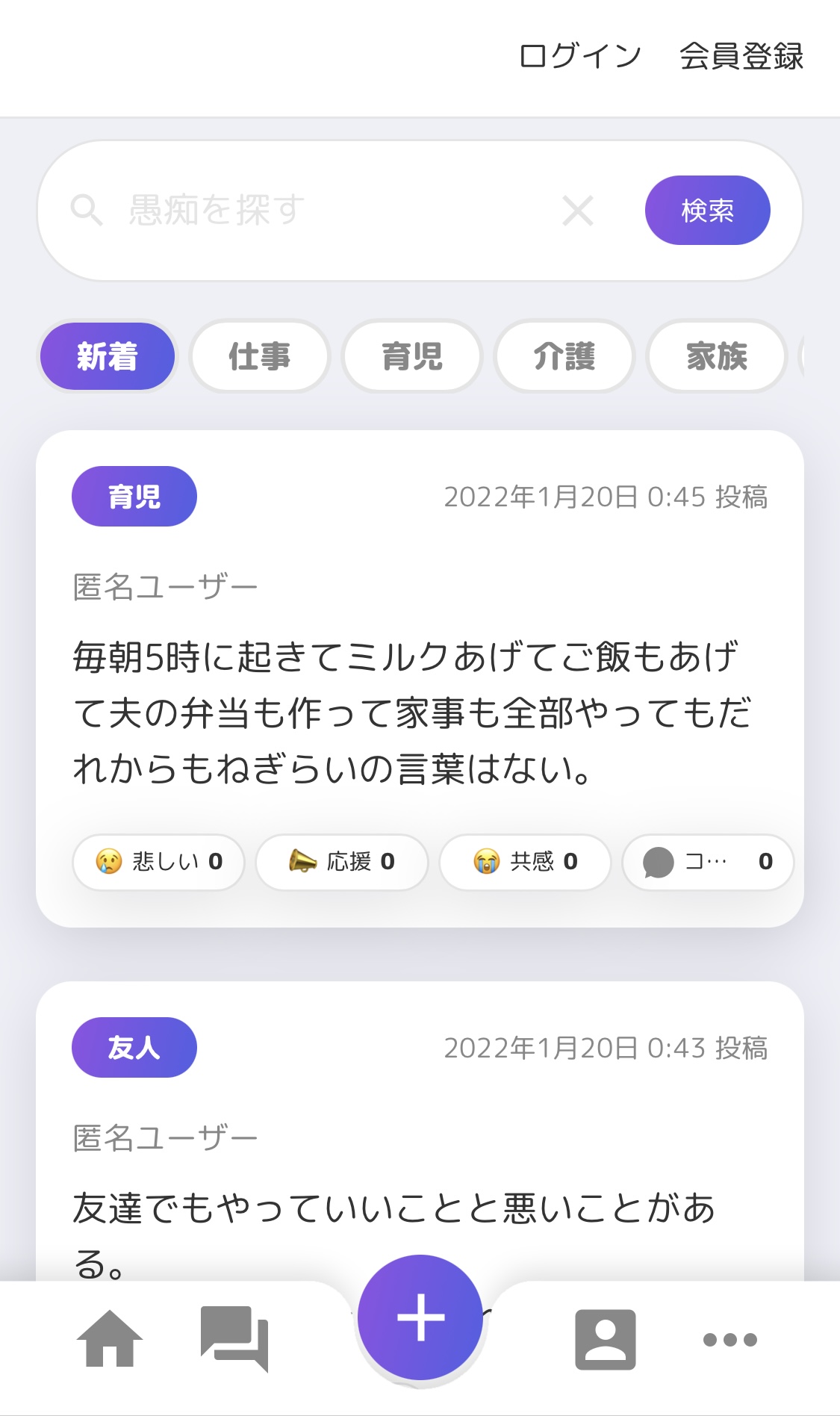Send 応援 to the 育児 post

(x=342, y=862)
